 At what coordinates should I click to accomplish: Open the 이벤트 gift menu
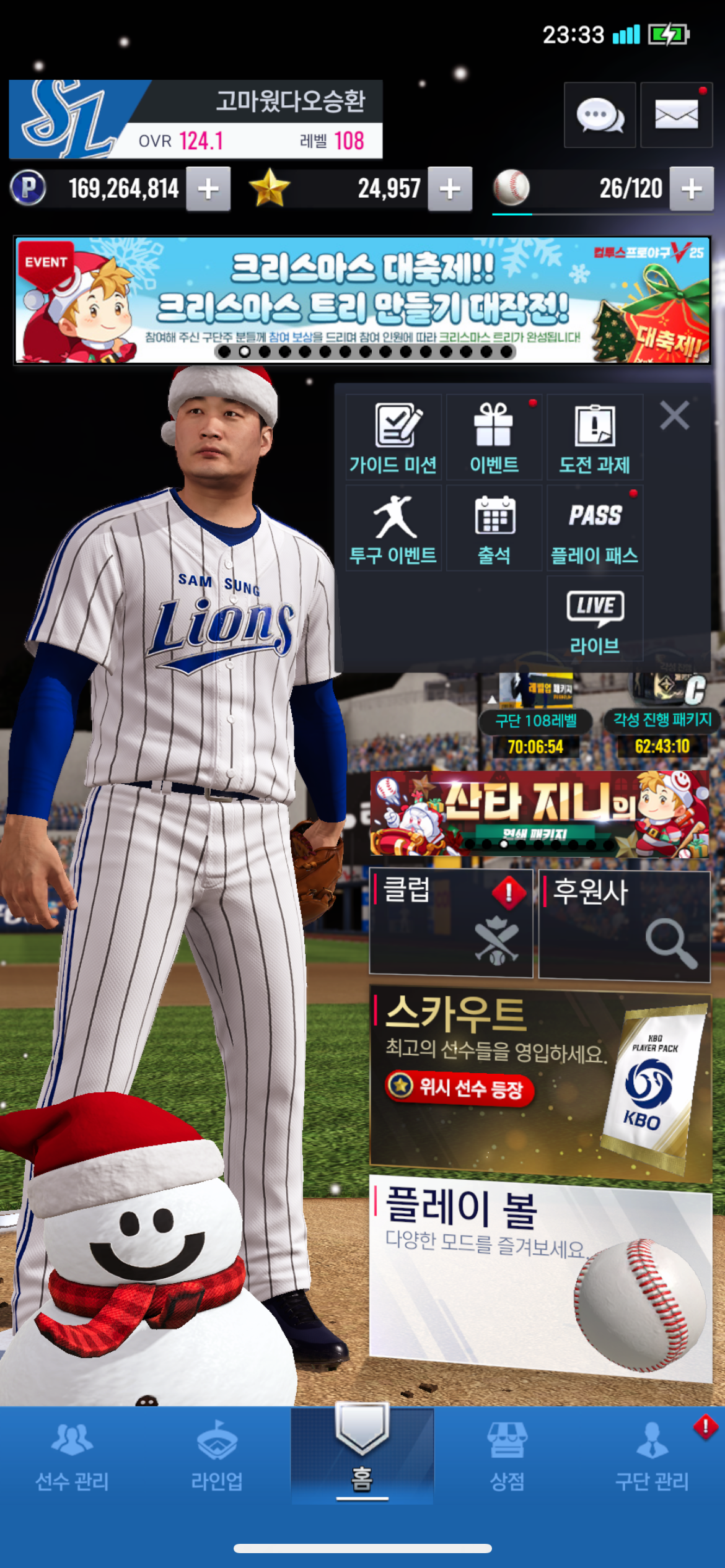pyautogui.click(x=494, y=438)
